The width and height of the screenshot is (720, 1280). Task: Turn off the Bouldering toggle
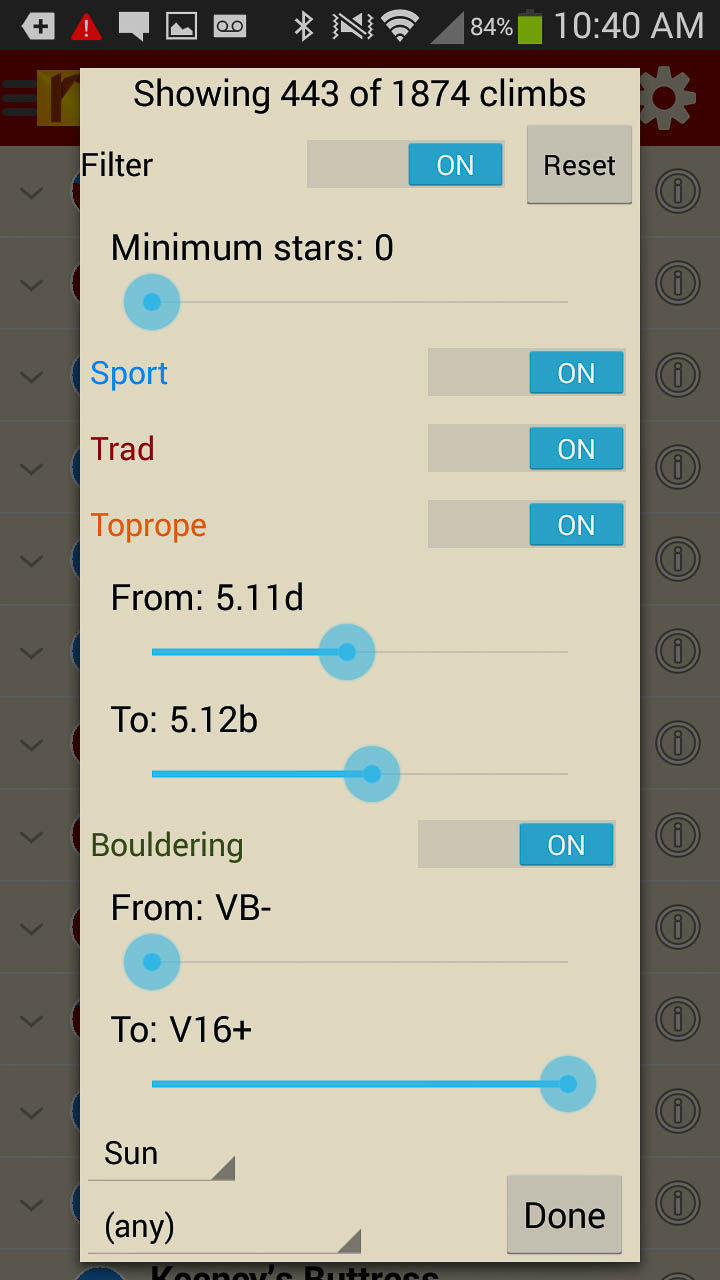pyautogui.click(x=516, y=845)
